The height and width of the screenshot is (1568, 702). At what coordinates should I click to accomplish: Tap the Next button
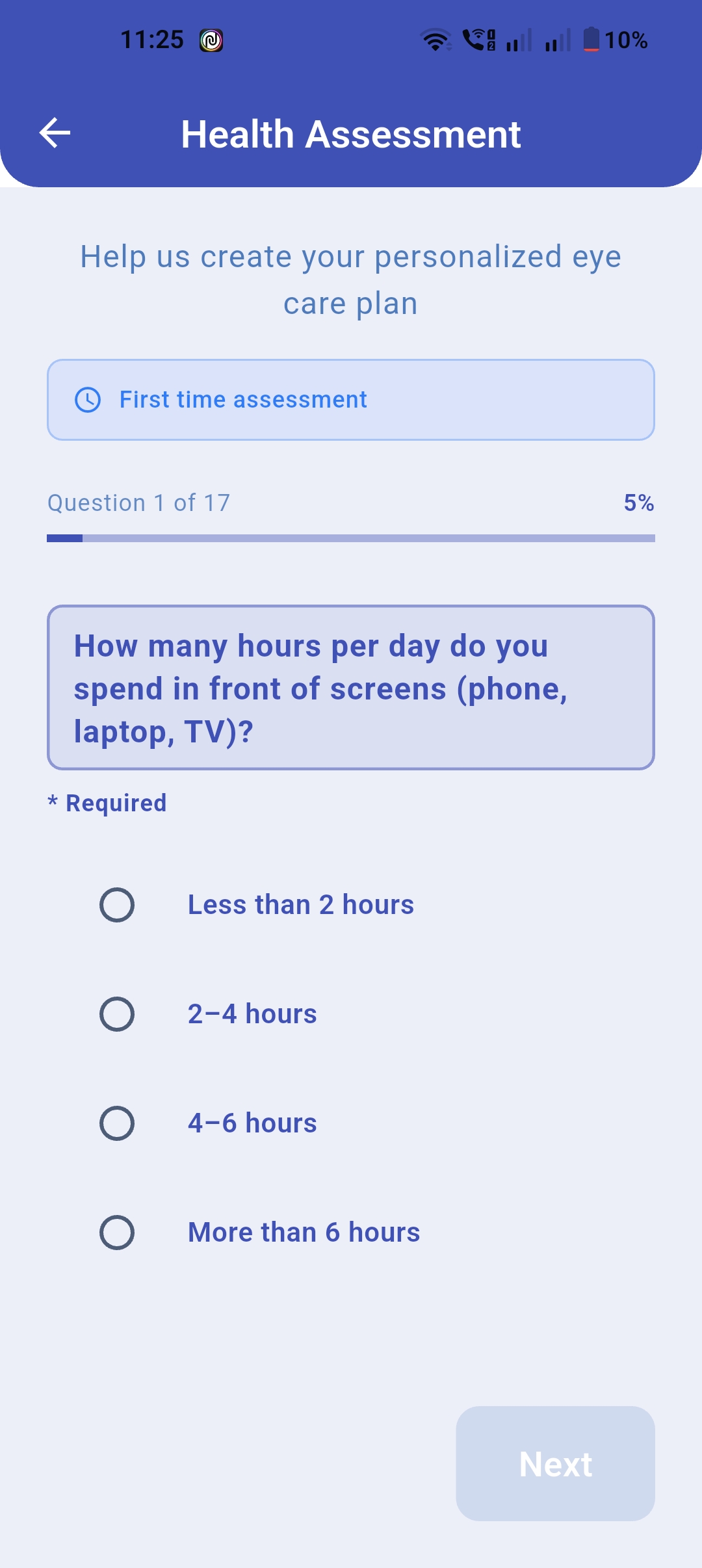pos(555,1463)
